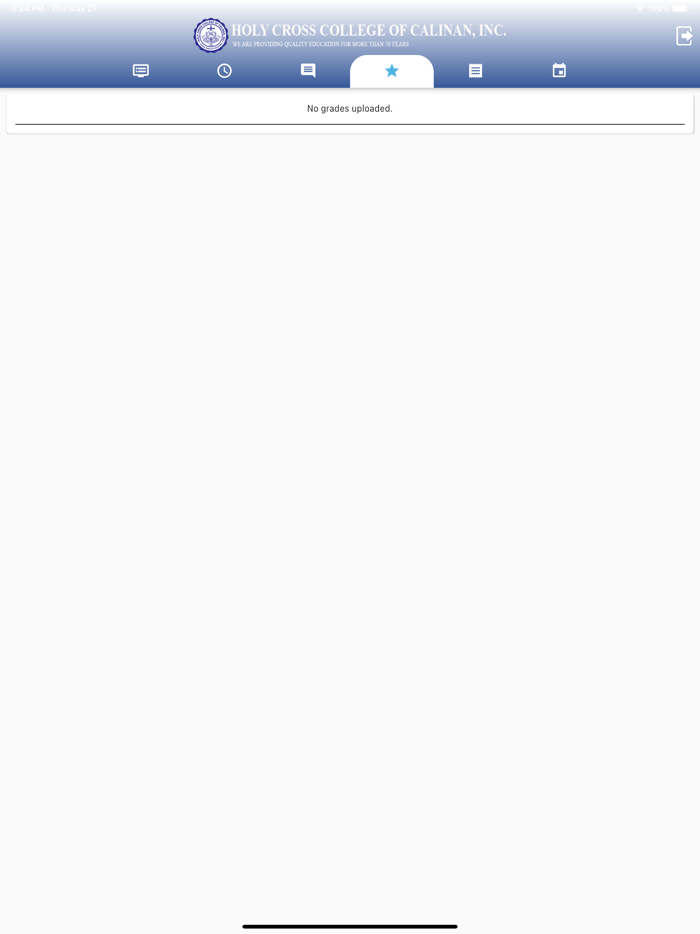Image resolution: width=700 pixels, height=934 pixels.
Task: Switch to the calendar events tab
Action: pyautogui.click(x=559, y=71)
